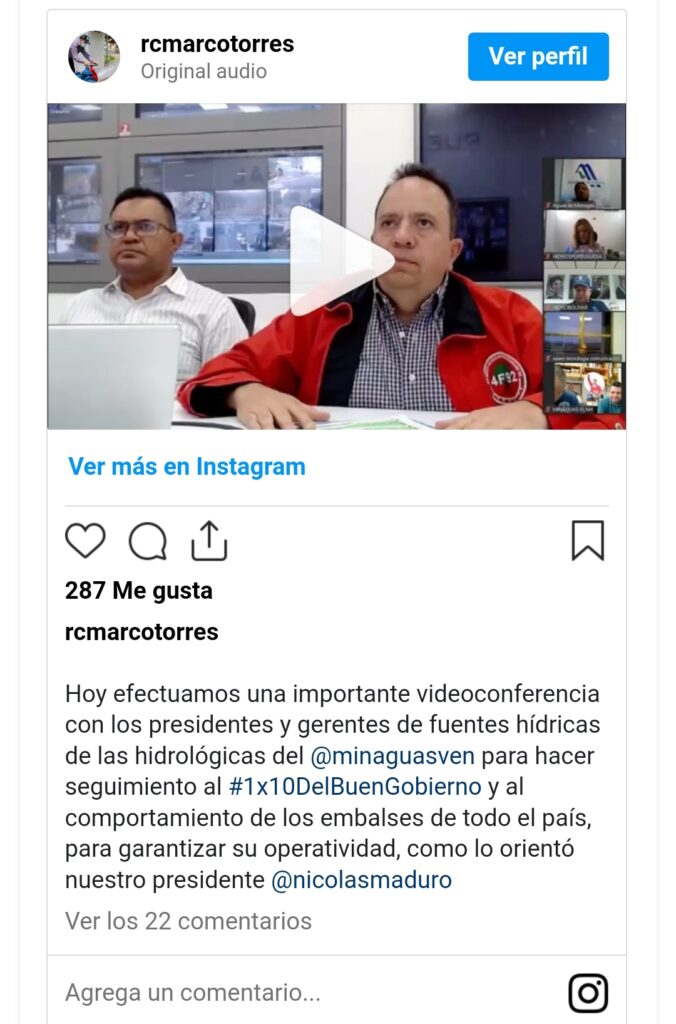View all 22 comentarios

pos(188,920)
